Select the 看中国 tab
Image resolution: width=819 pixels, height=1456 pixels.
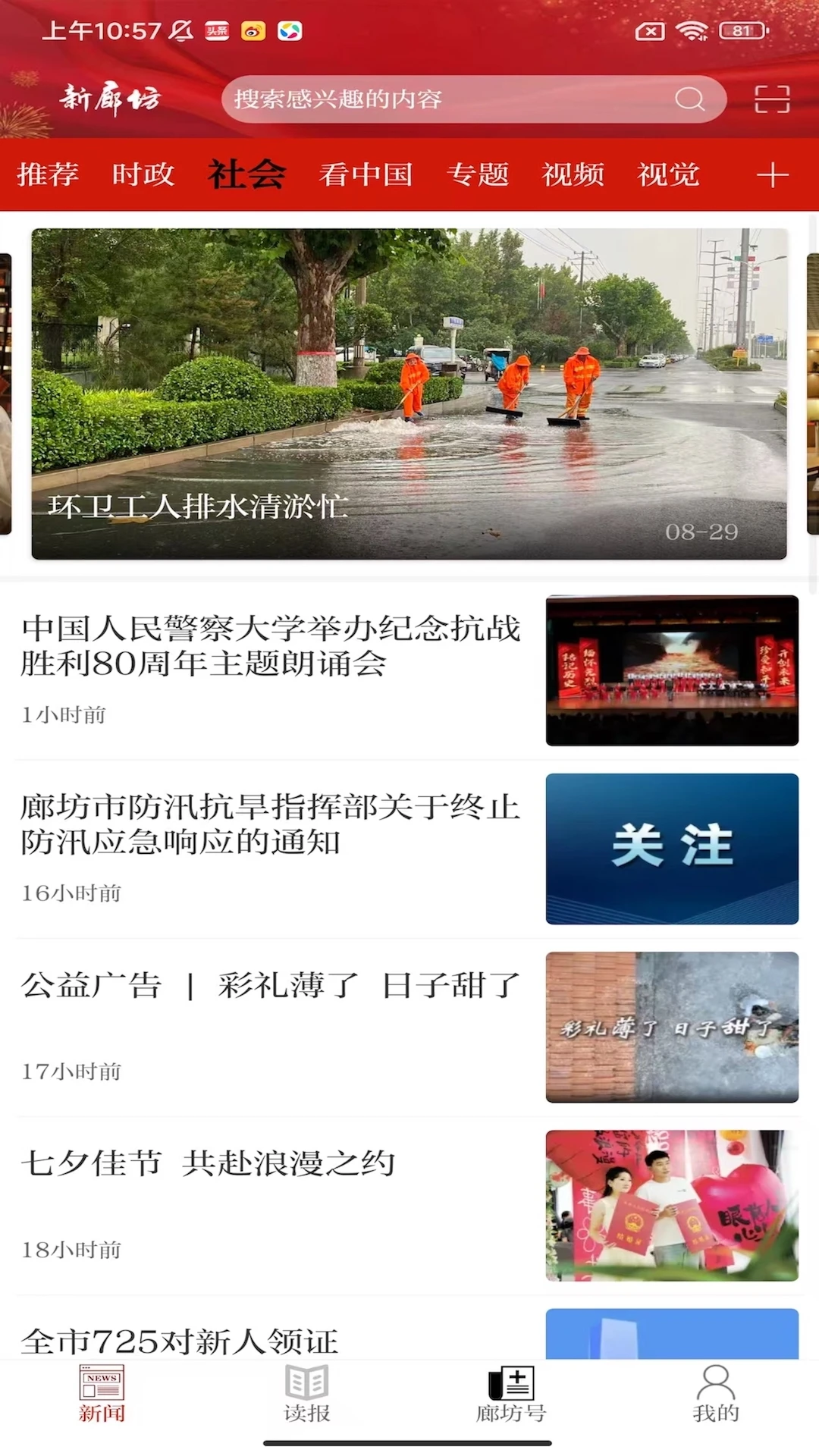coord(366,175)
